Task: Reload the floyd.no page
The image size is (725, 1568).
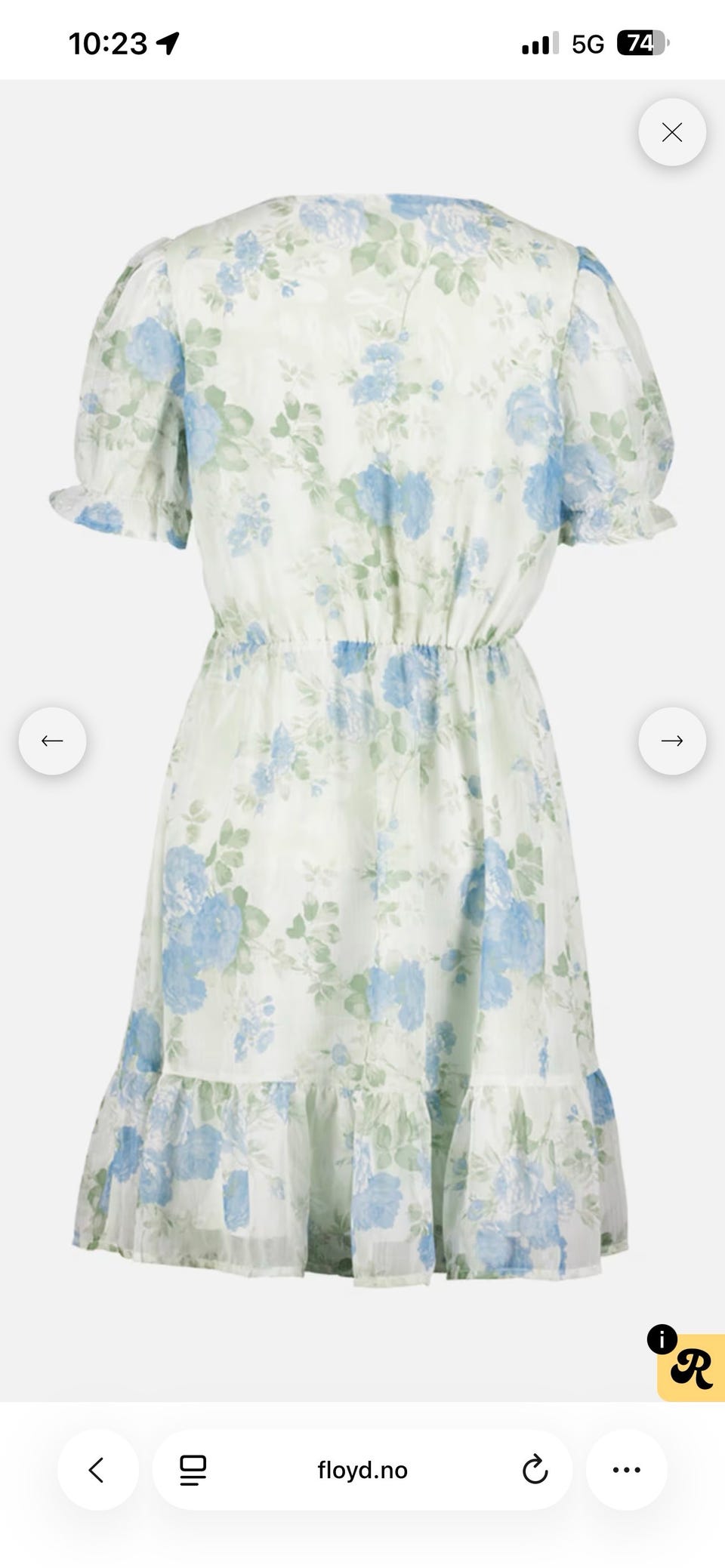Action: click(535, 1469)
